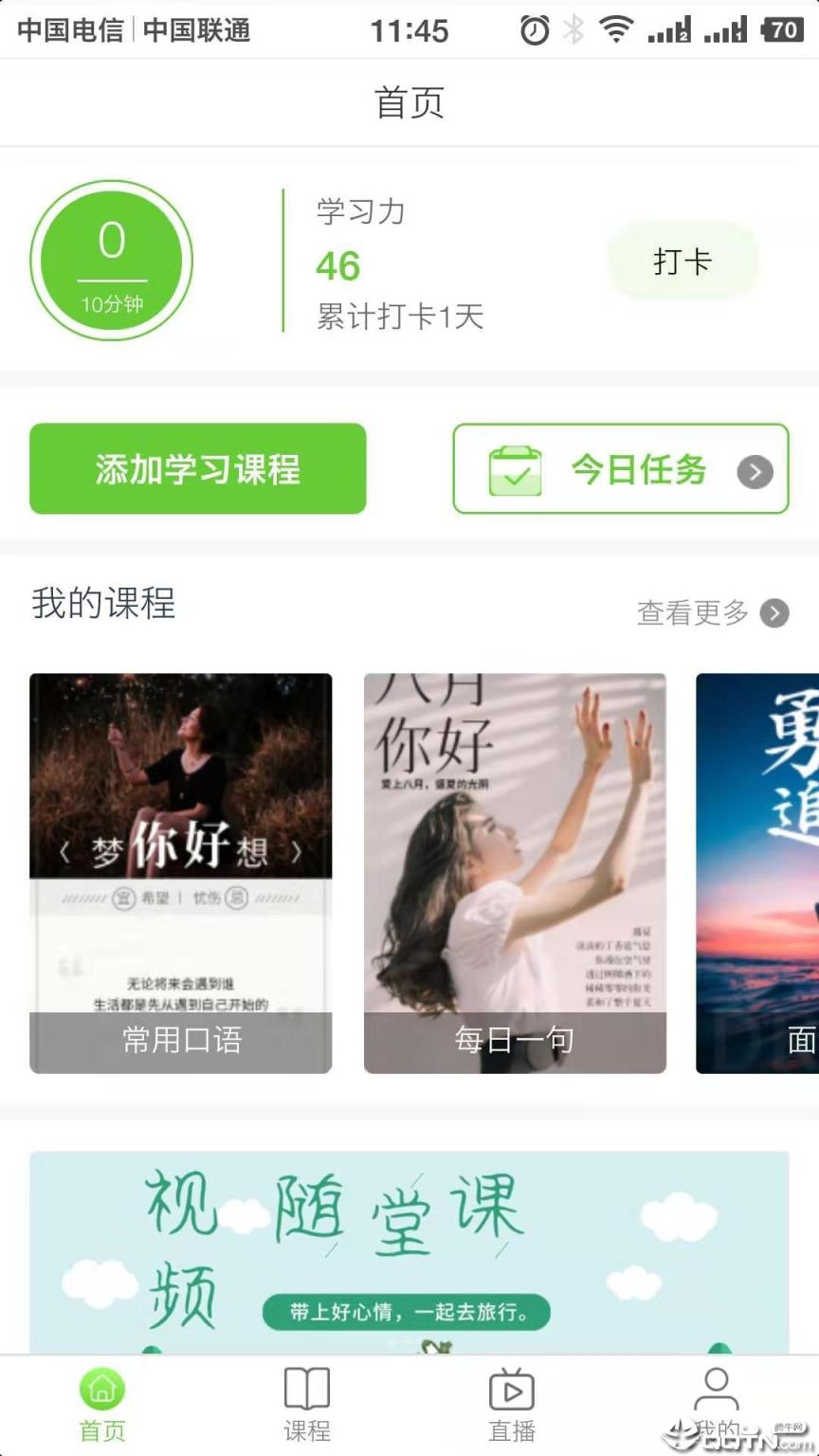
Task: Open the 直播 live streaming icon
Action: pyautogui.click(x=511, y=1389)
